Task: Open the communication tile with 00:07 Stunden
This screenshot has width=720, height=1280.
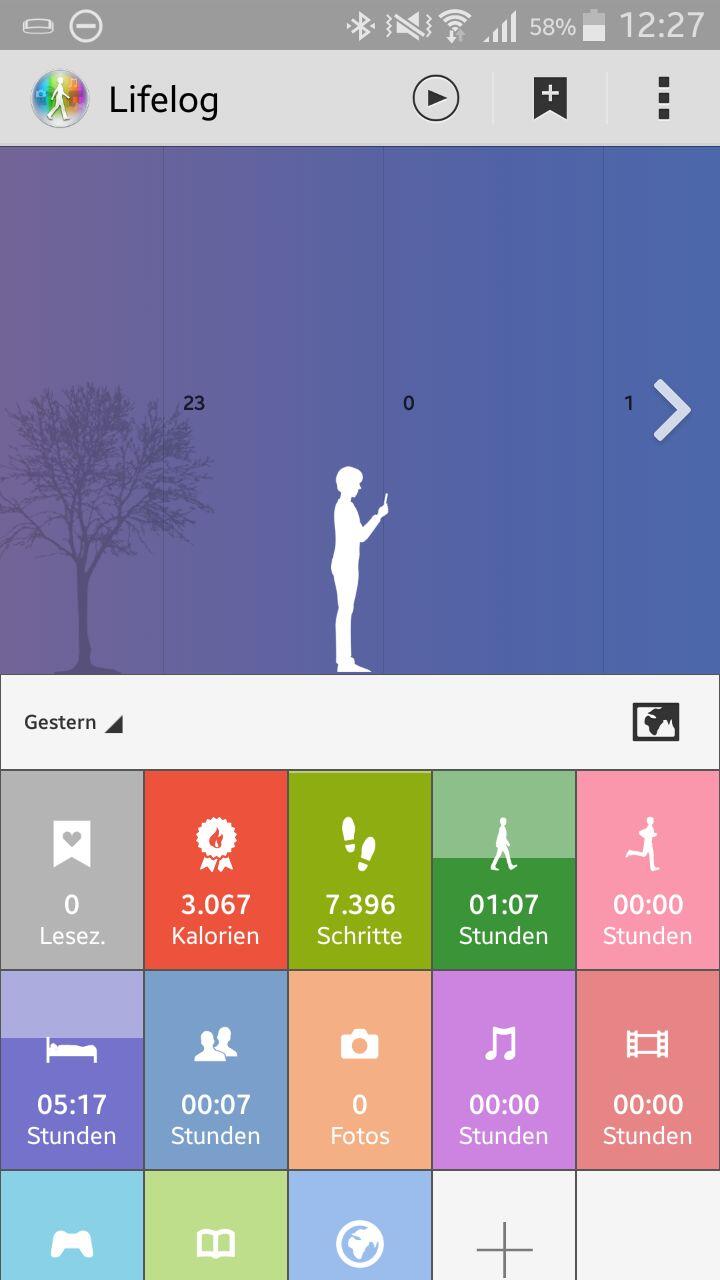Action: tap(216, 1070)
